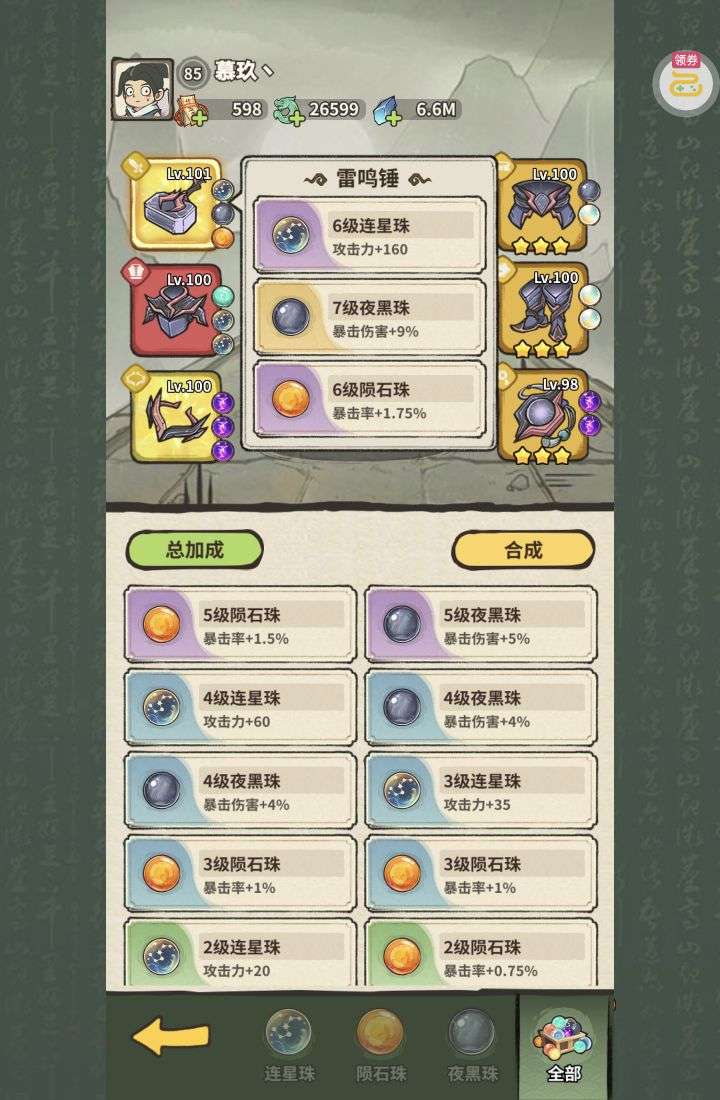Choose the 5级陨石珠 gem card
The image size is (720, 1100).
240,624
